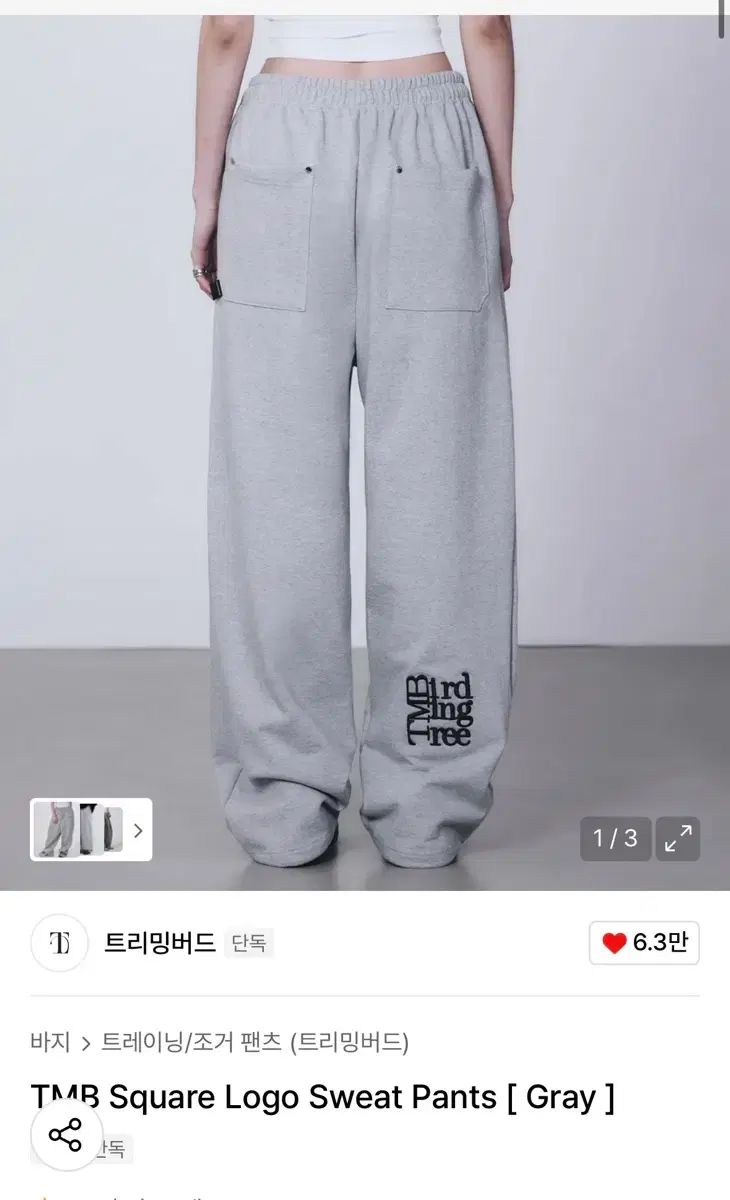Screen dimensions: 730x1200
Task: Go to the 바지 category breadcrumb
Action: (x=50, y=1042)
